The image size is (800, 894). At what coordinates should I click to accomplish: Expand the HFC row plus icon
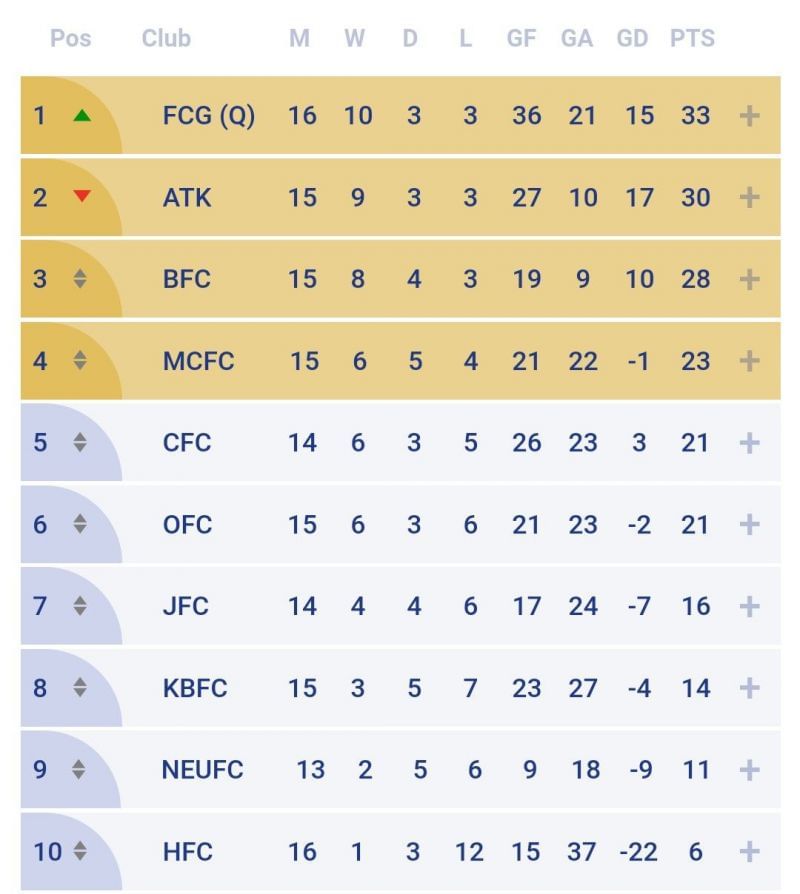[749, 852]
